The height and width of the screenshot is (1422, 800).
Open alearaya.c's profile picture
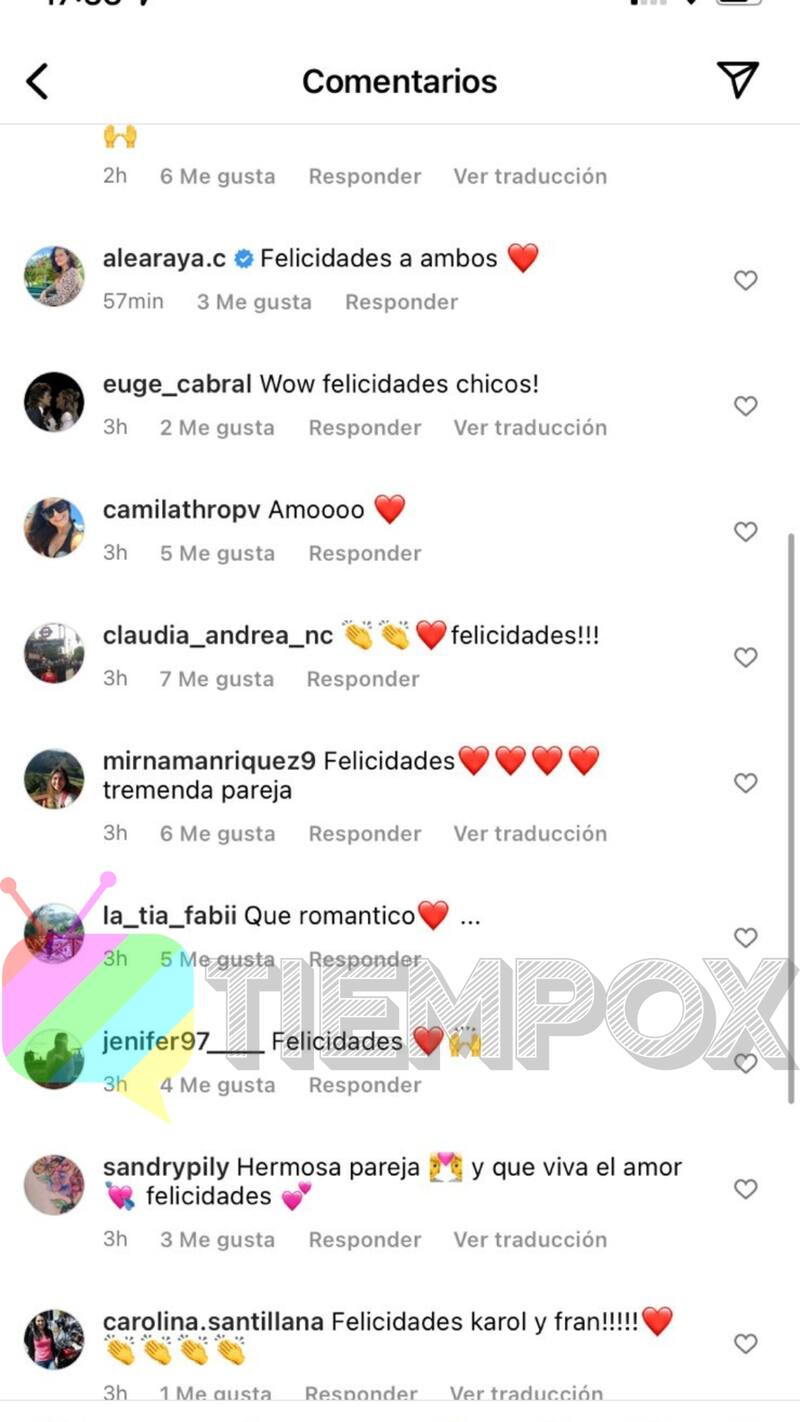(x=54, y=276)
